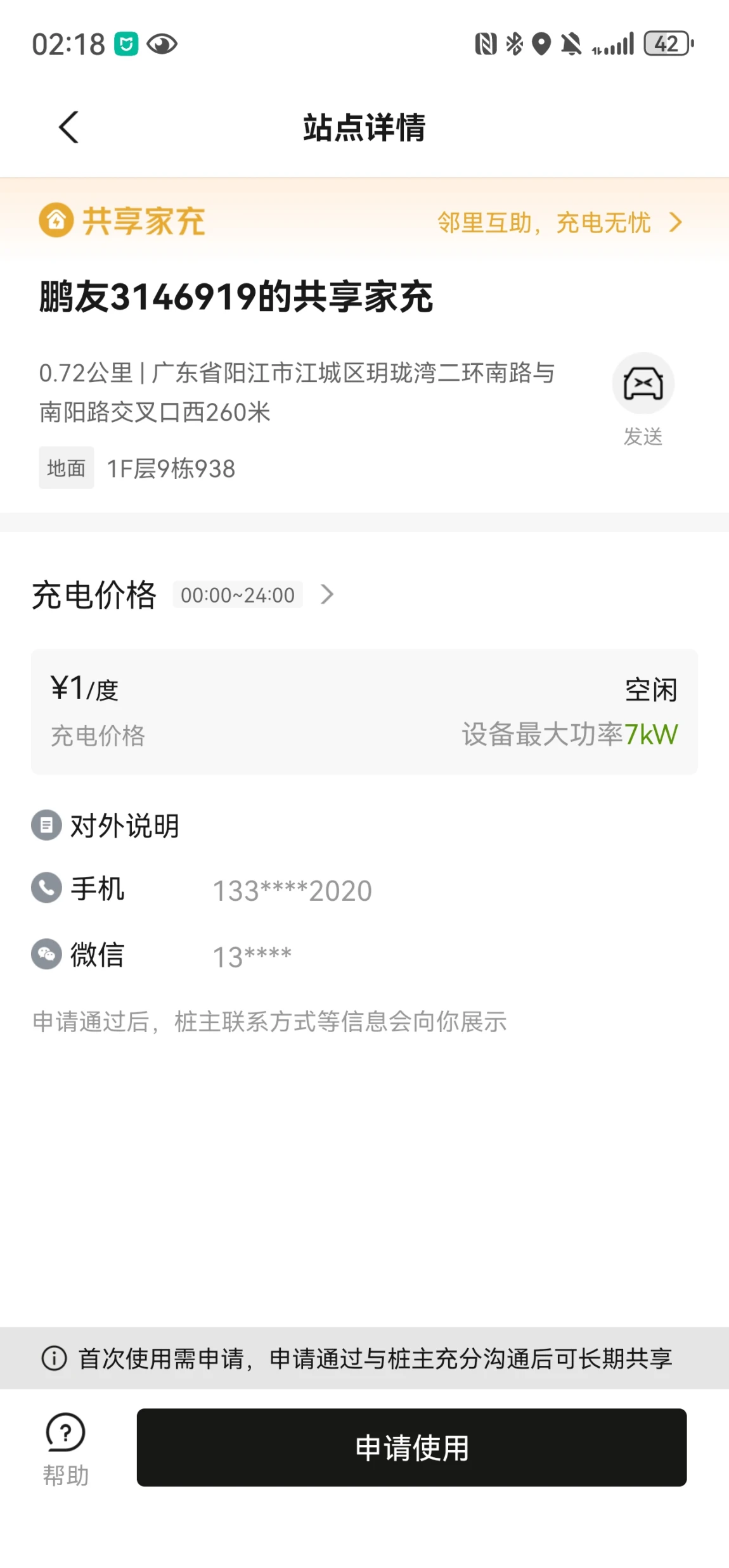The image size is (729, 1568).
Task: Tap the 申请使用 button
Action: 411,1448
